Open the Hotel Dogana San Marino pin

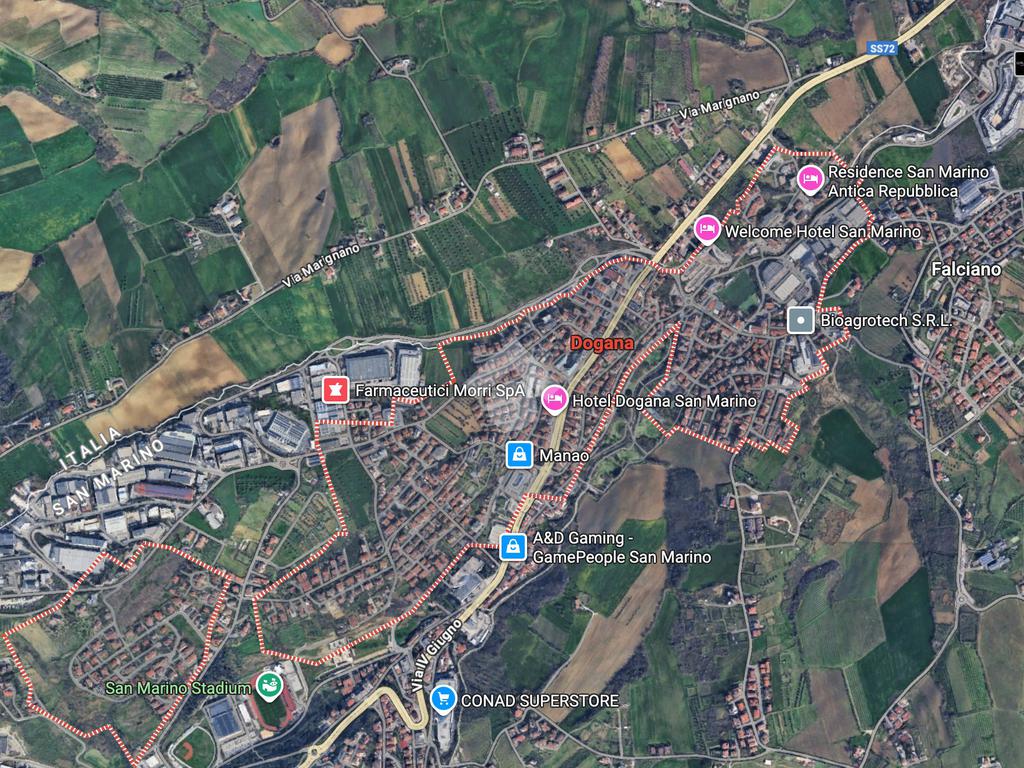pyautogui.click(x=553, y=398)
